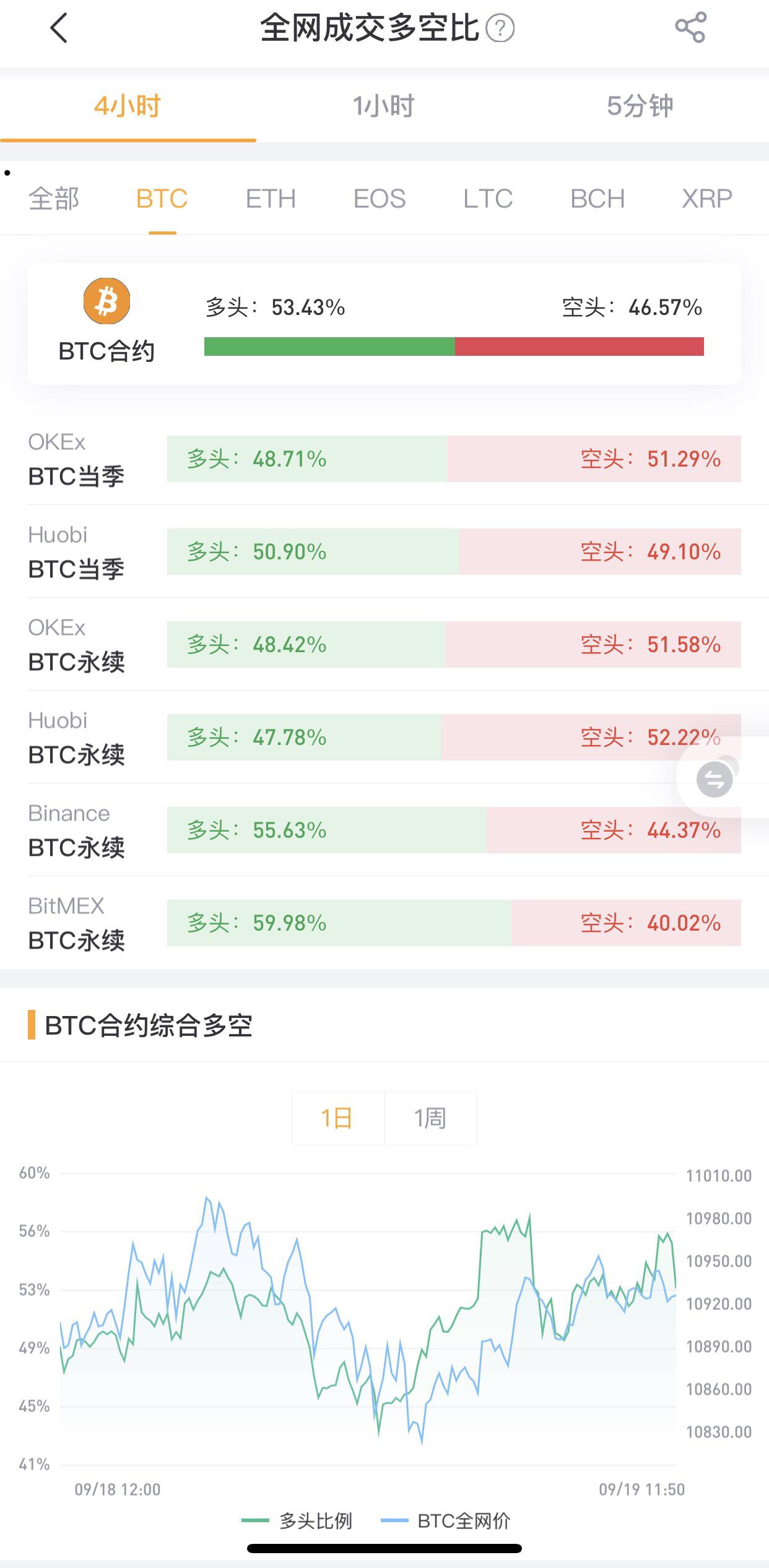Screen dimensions: 769x1568
Task: Select the ETH coin tab
Action: 271,199
